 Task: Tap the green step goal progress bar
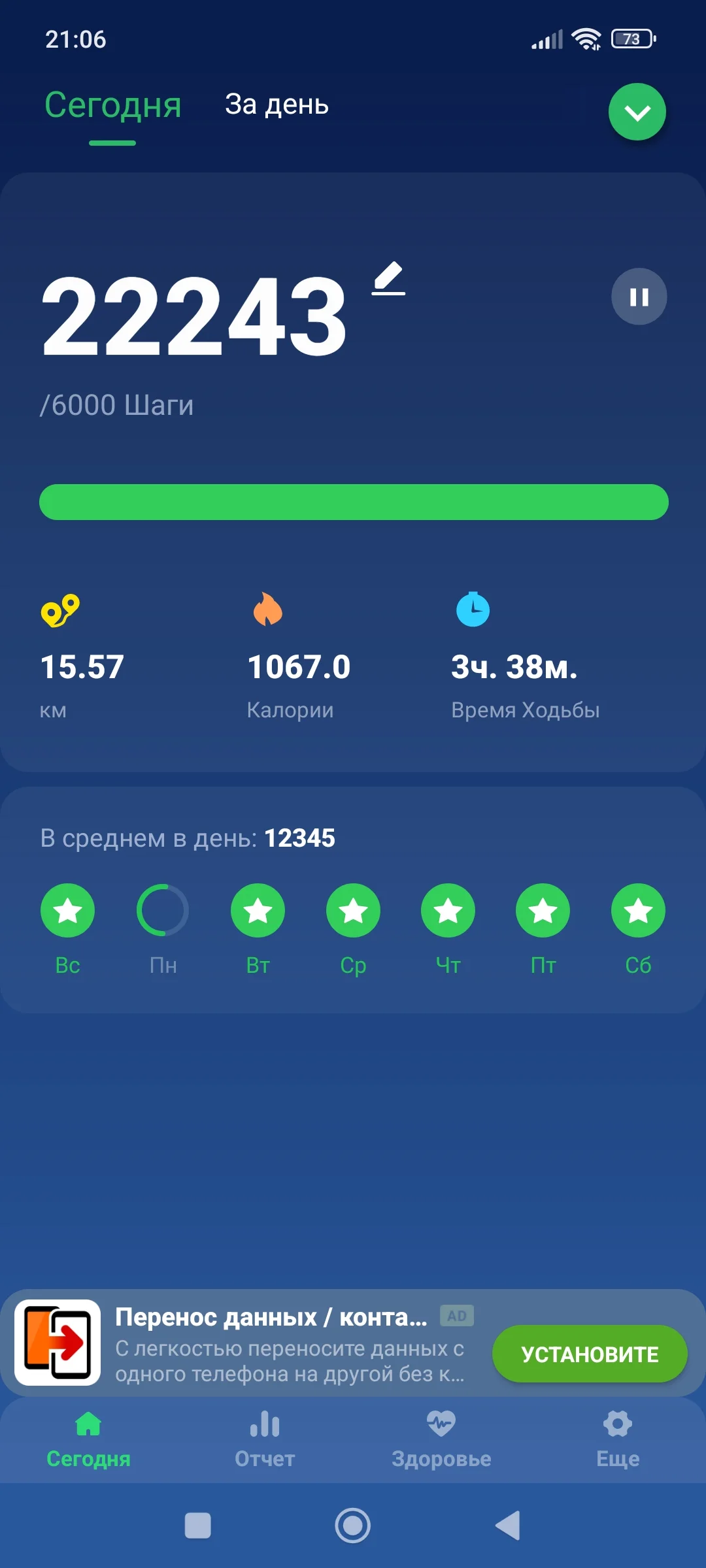(353, 501)
